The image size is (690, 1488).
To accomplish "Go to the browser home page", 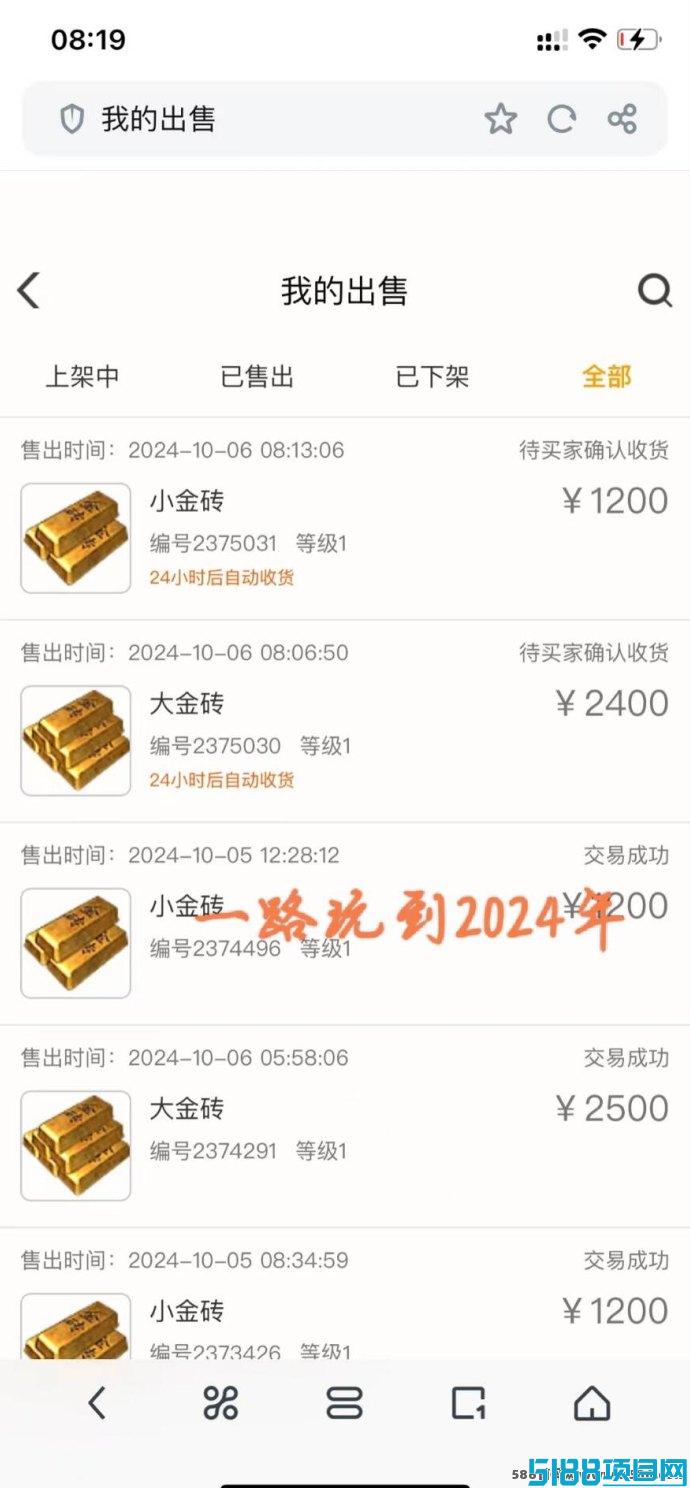I will (x=592, y=1404).
